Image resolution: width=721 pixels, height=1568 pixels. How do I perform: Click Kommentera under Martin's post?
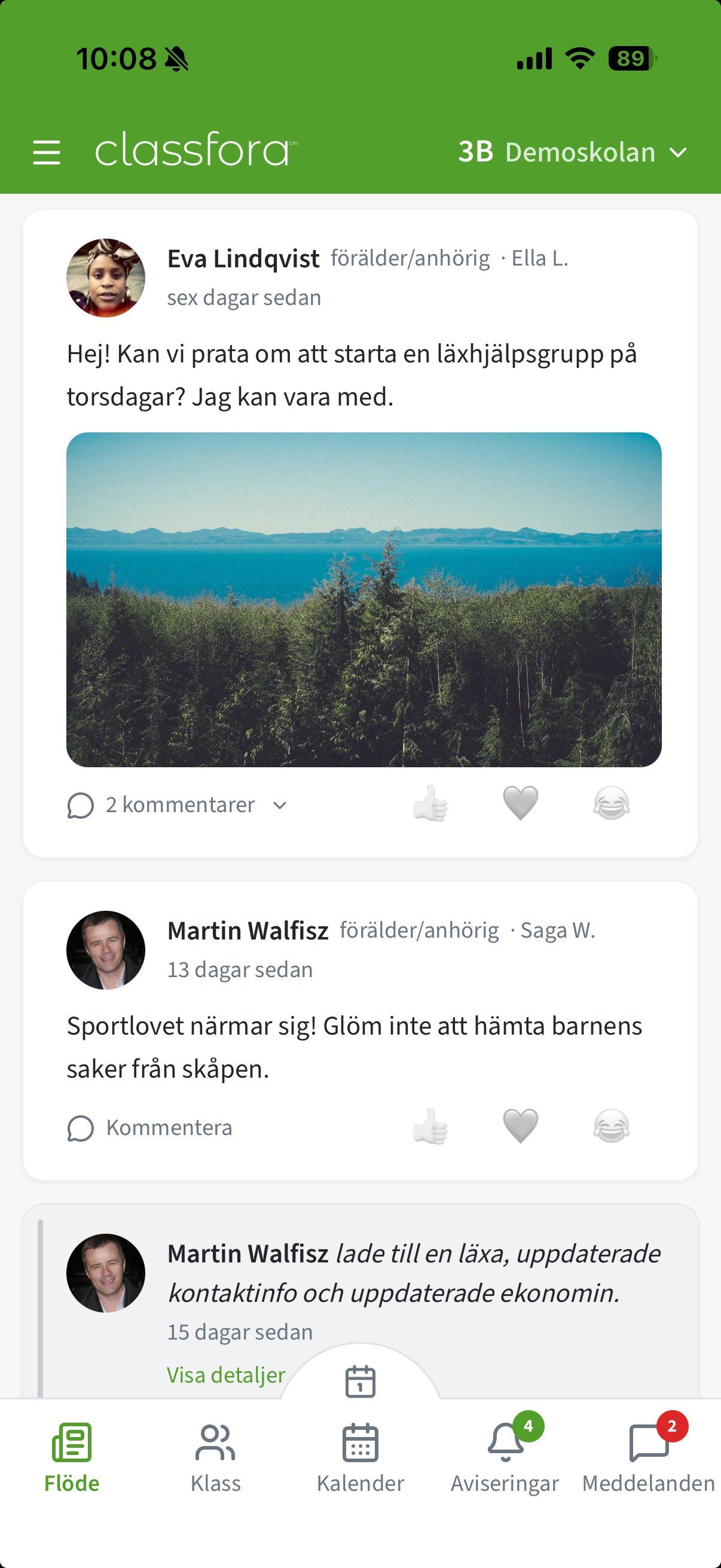click(x=169, y=1127)
